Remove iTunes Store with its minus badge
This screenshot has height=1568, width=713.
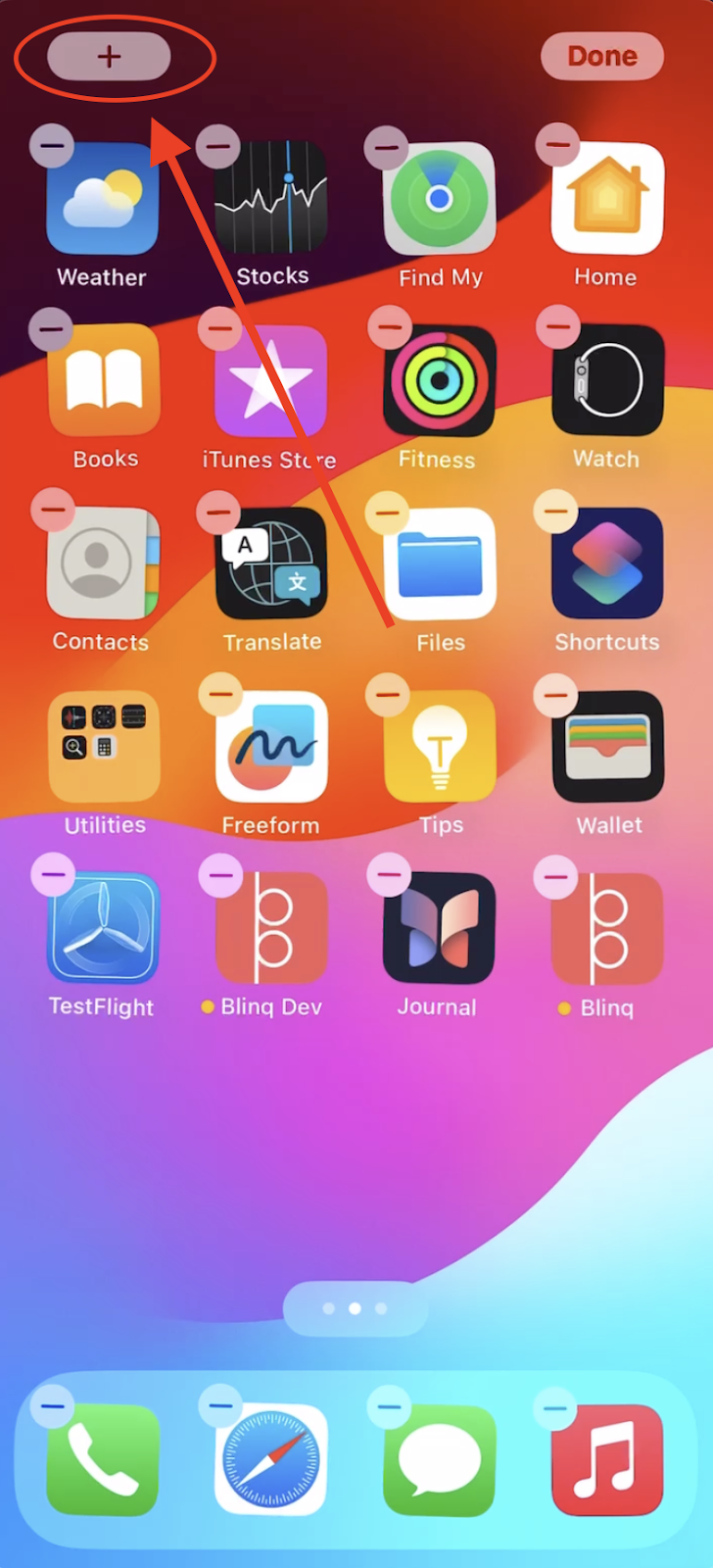tap(220, 327)
